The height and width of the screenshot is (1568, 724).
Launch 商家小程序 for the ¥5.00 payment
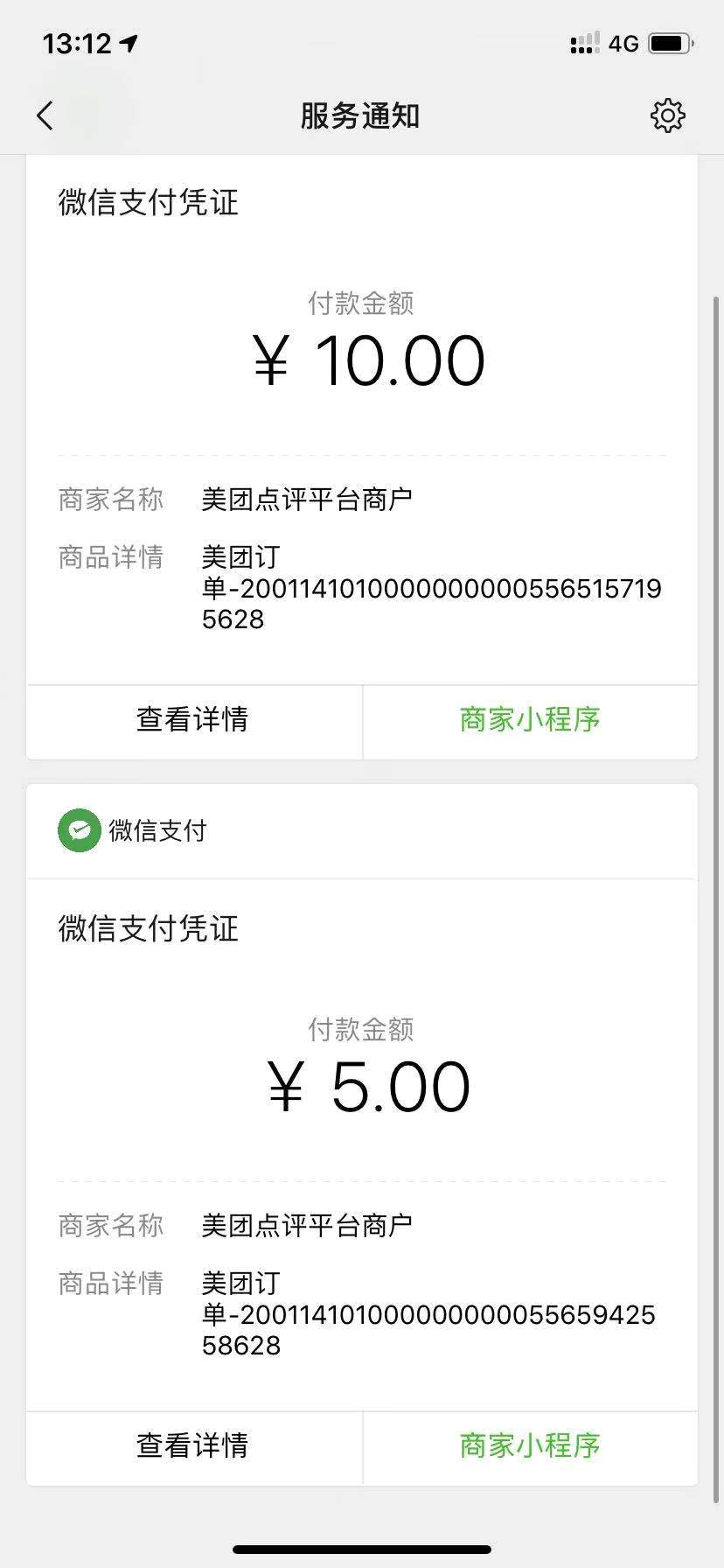click(530, 1445)
